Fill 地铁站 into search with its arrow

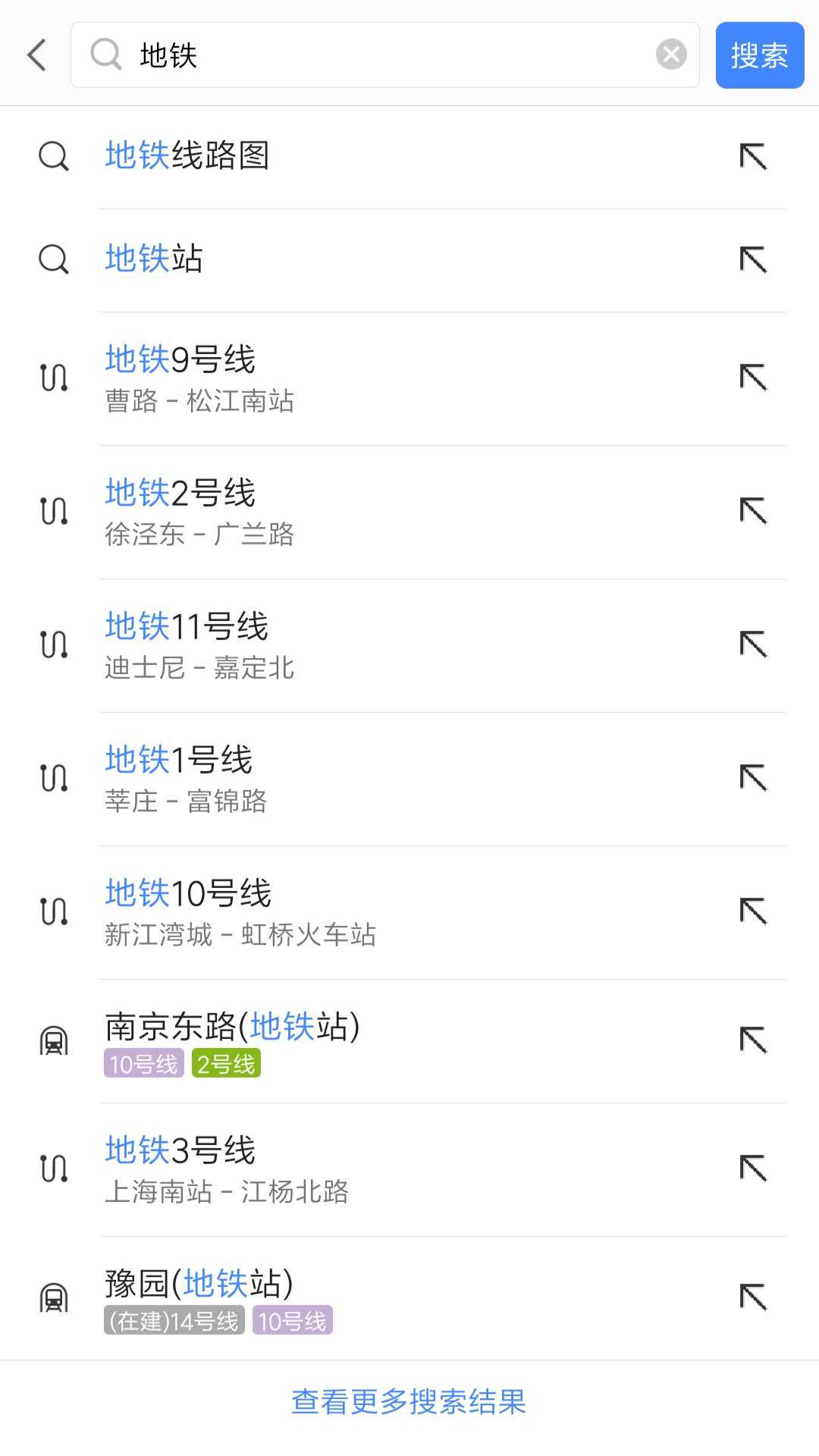click(753, 259)
